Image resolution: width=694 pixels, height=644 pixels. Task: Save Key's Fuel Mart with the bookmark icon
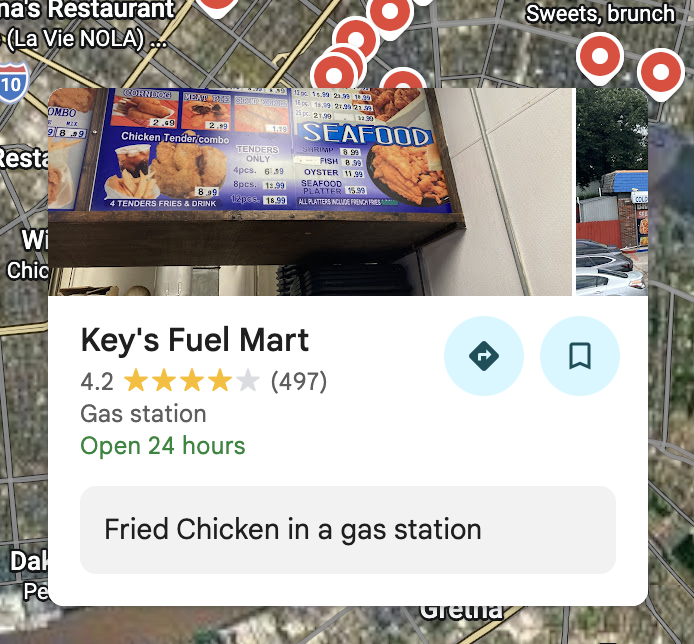click(580, 356)
